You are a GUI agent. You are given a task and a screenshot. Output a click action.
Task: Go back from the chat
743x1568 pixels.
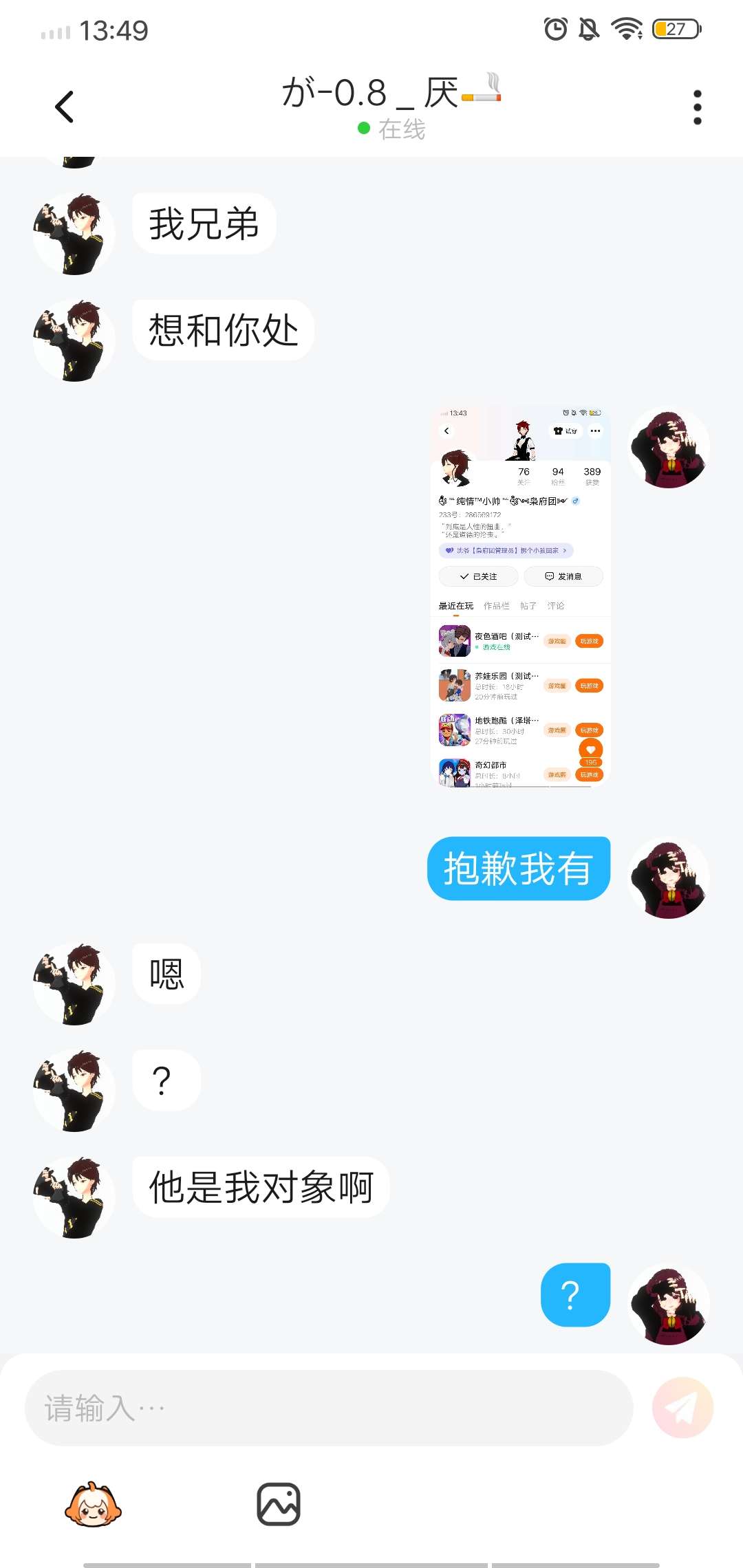[64, 107]
